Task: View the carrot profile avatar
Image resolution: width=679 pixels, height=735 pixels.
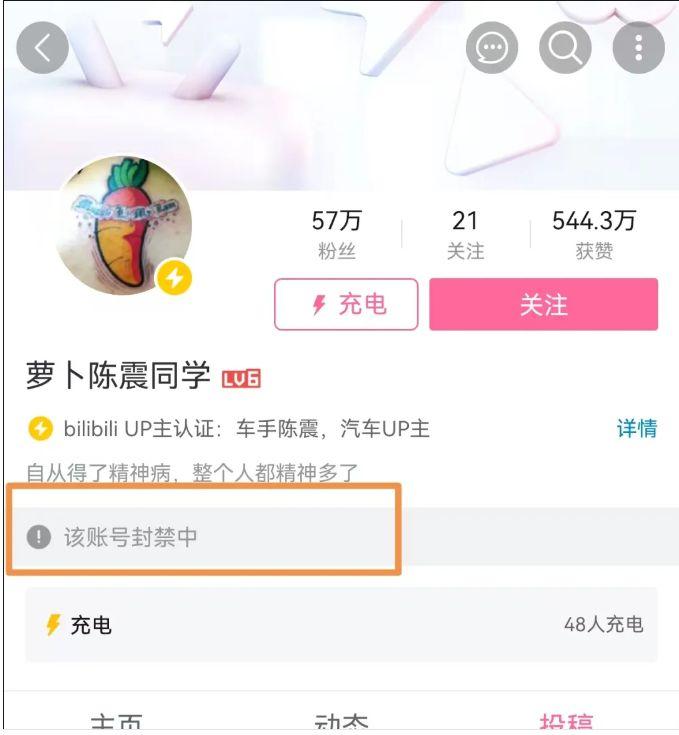Action: point(124,226)
